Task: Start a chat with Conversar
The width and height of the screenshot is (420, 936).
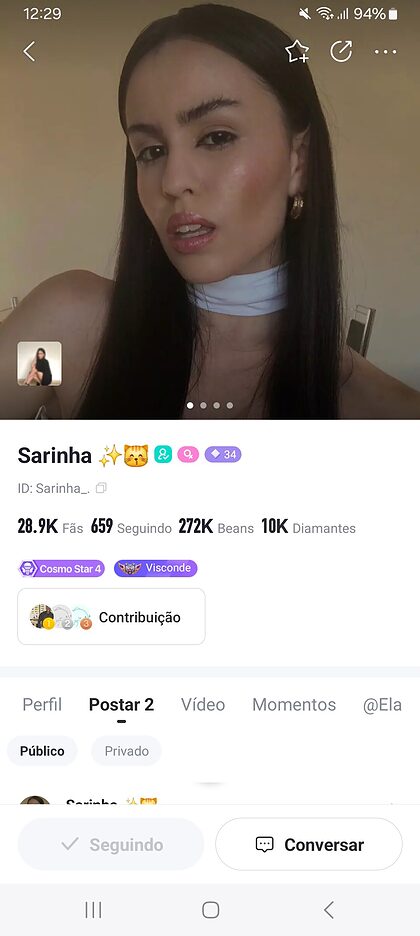Action: [309, 844]
